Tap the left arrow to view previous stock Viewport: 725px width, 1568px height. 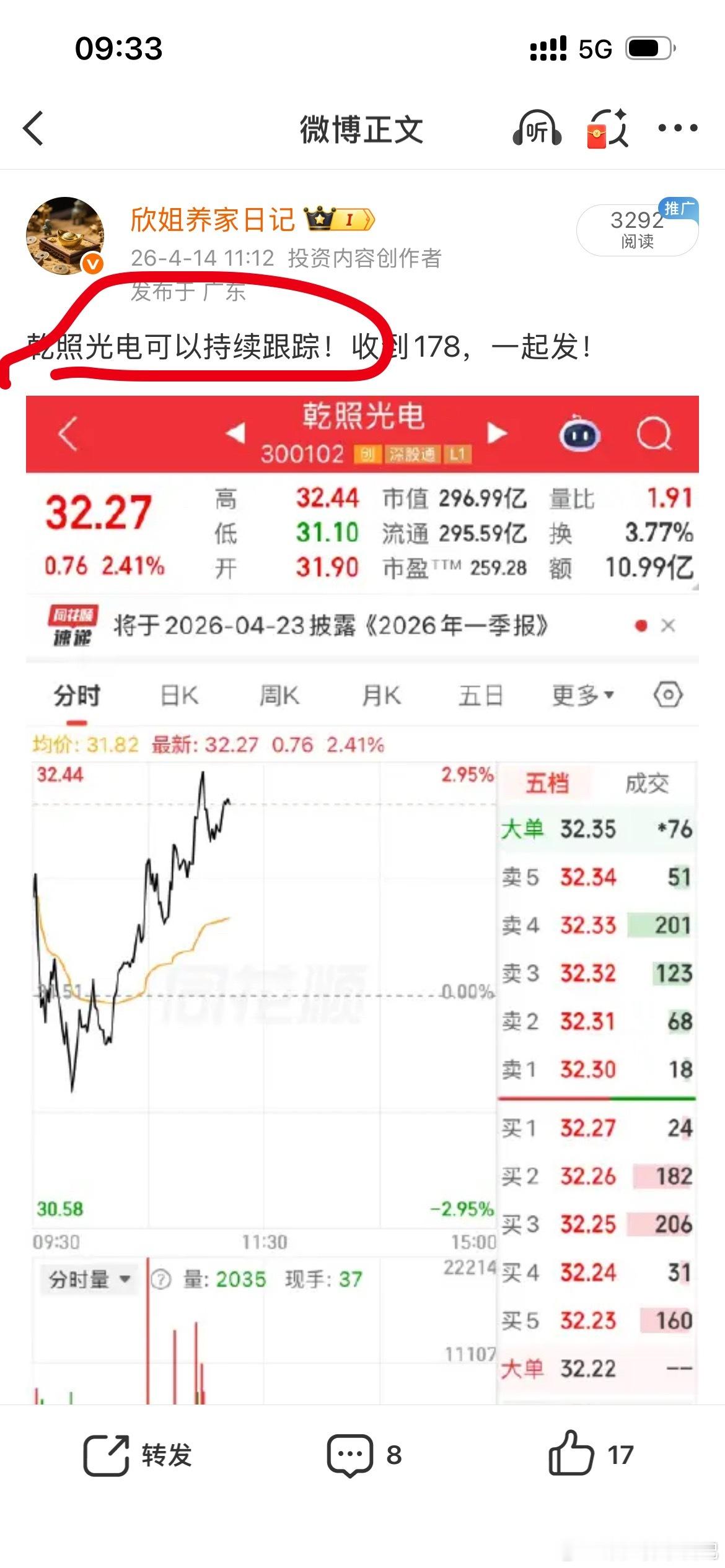click(234, 433)
